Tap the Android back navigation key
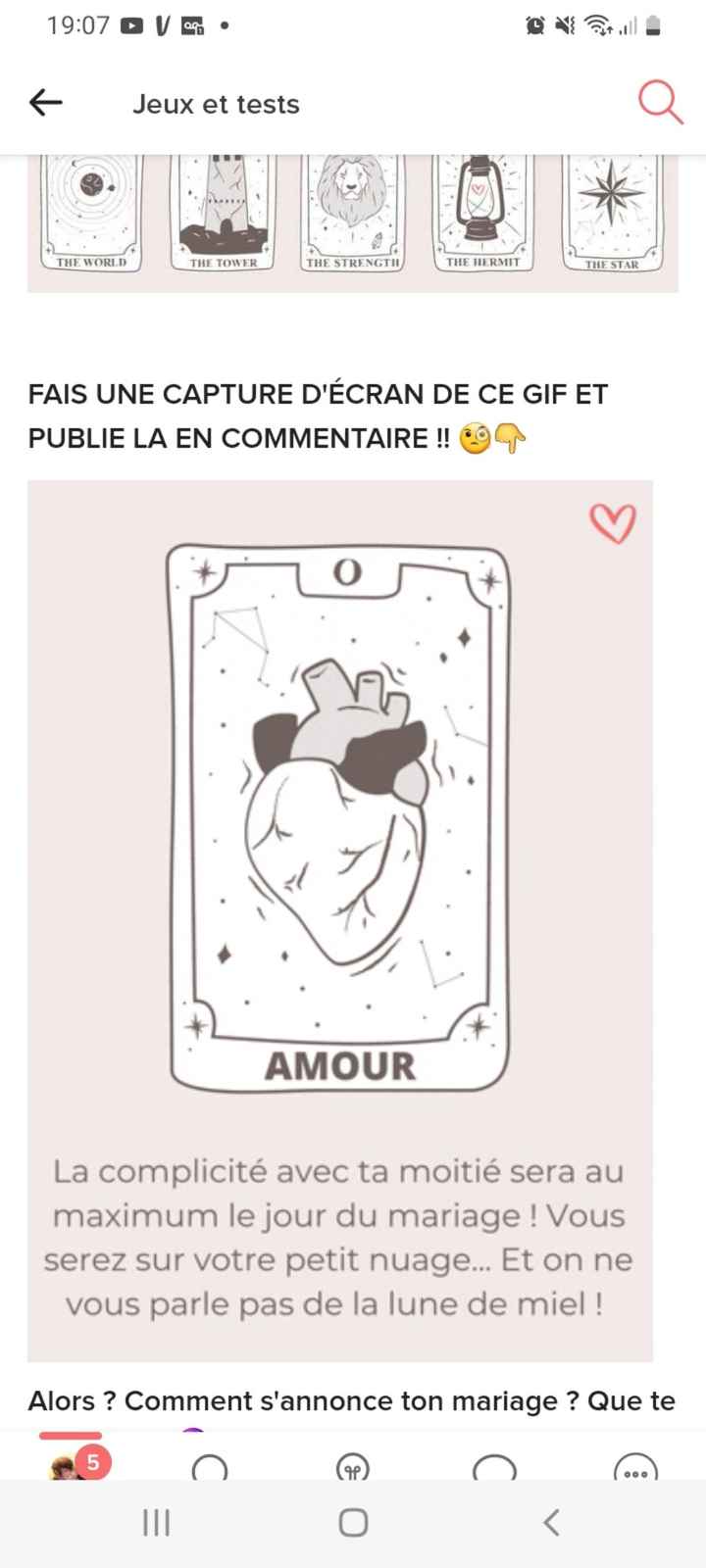The width and height of the screenshot is (706, 1568). (x=551, y=1522)
